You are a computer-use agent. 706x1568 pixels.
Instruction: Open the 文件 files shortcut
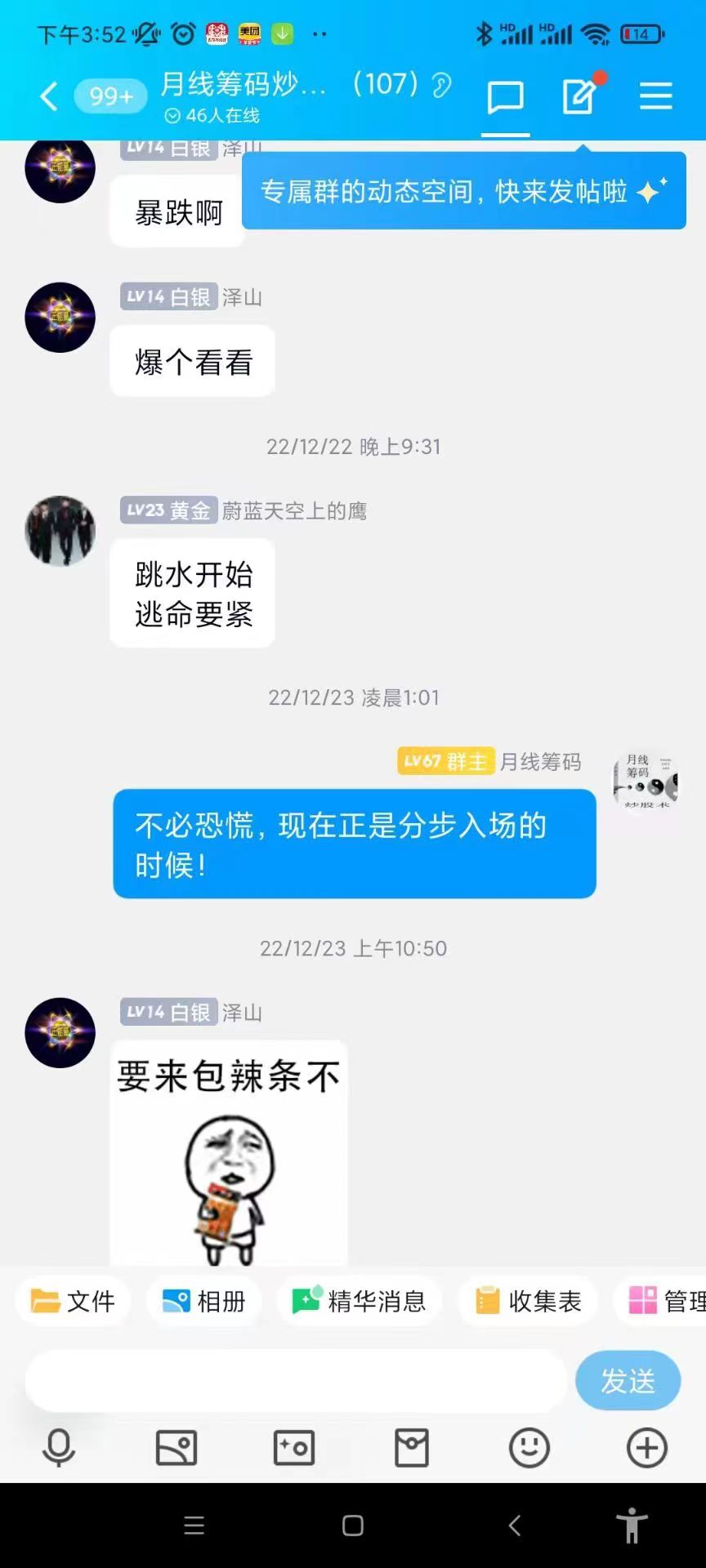72,1301
